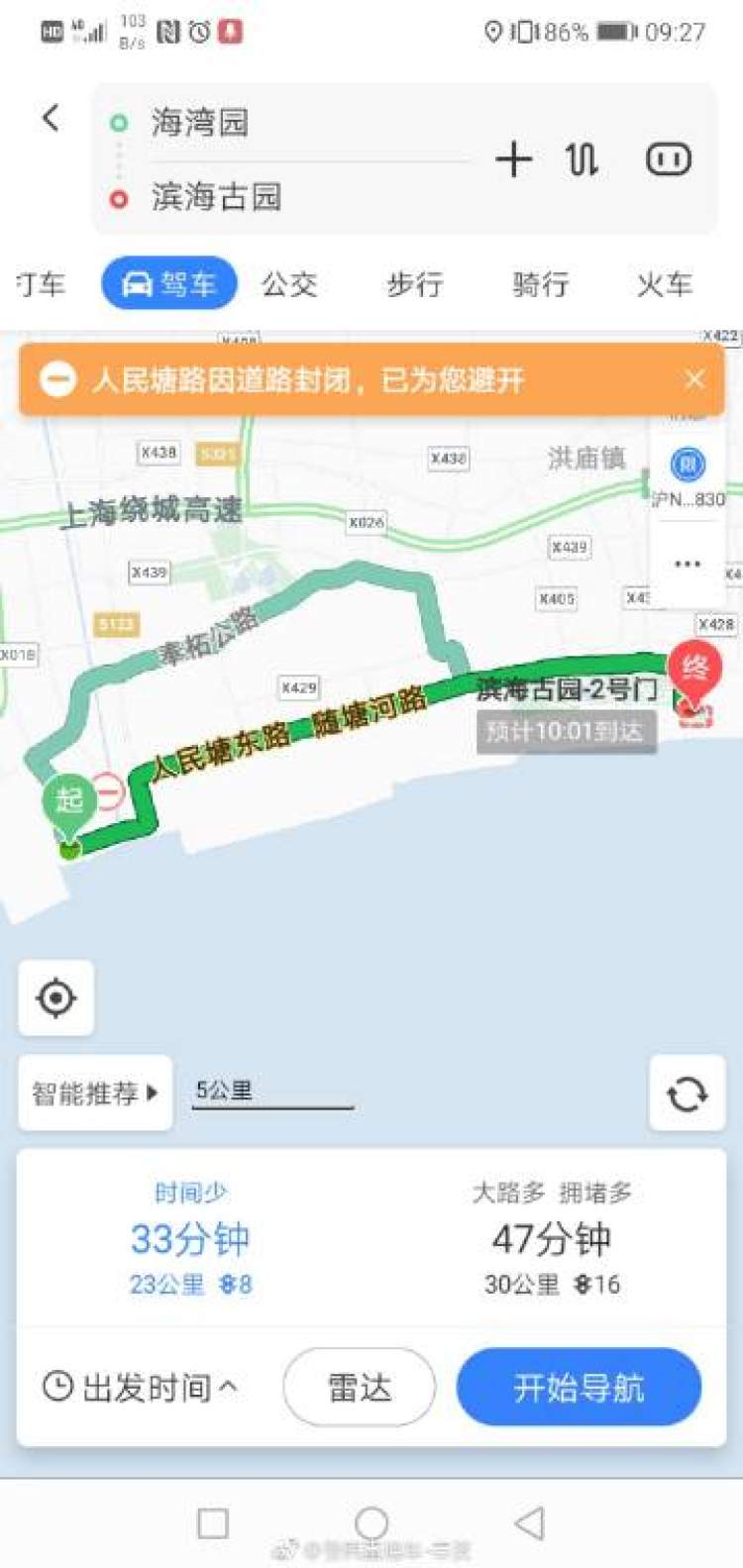The image size is (743, 1568).
Task: Open the voice assistant robot icon
Action: (668, 159)
